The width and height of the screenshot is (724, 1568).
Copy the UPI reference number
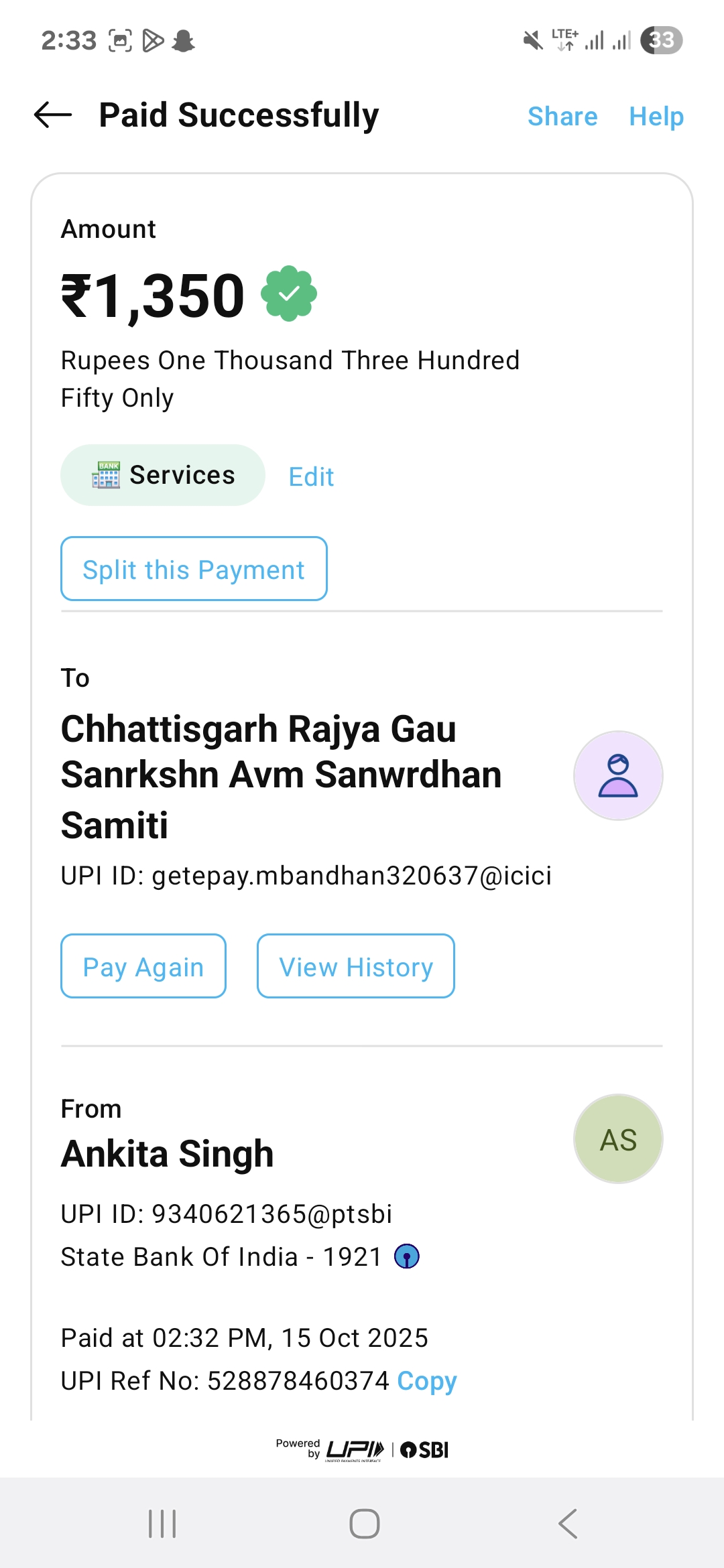pos(426,1380)
